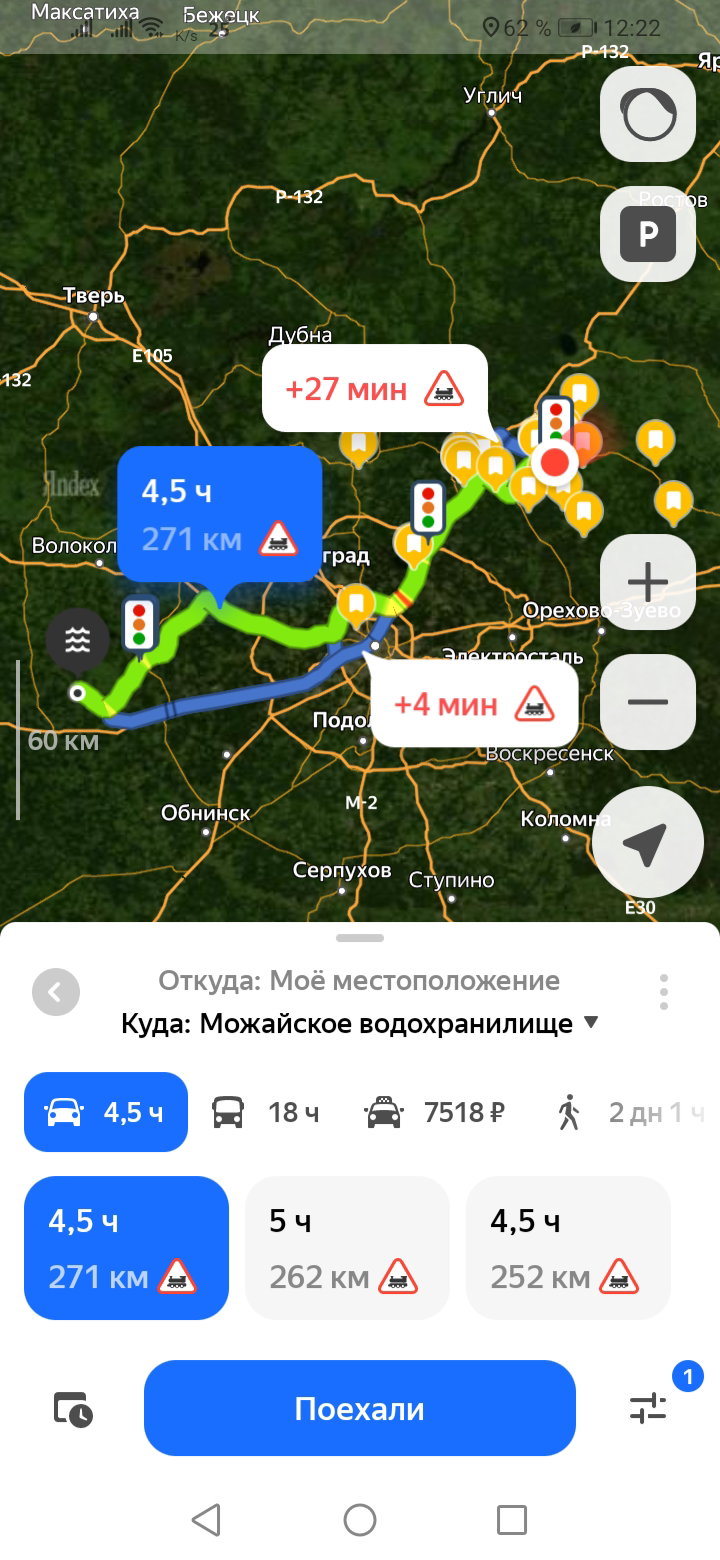Choose the 4,5 ч 252 км route
Screen dimensions: 720x1560
coord(568,1248)
